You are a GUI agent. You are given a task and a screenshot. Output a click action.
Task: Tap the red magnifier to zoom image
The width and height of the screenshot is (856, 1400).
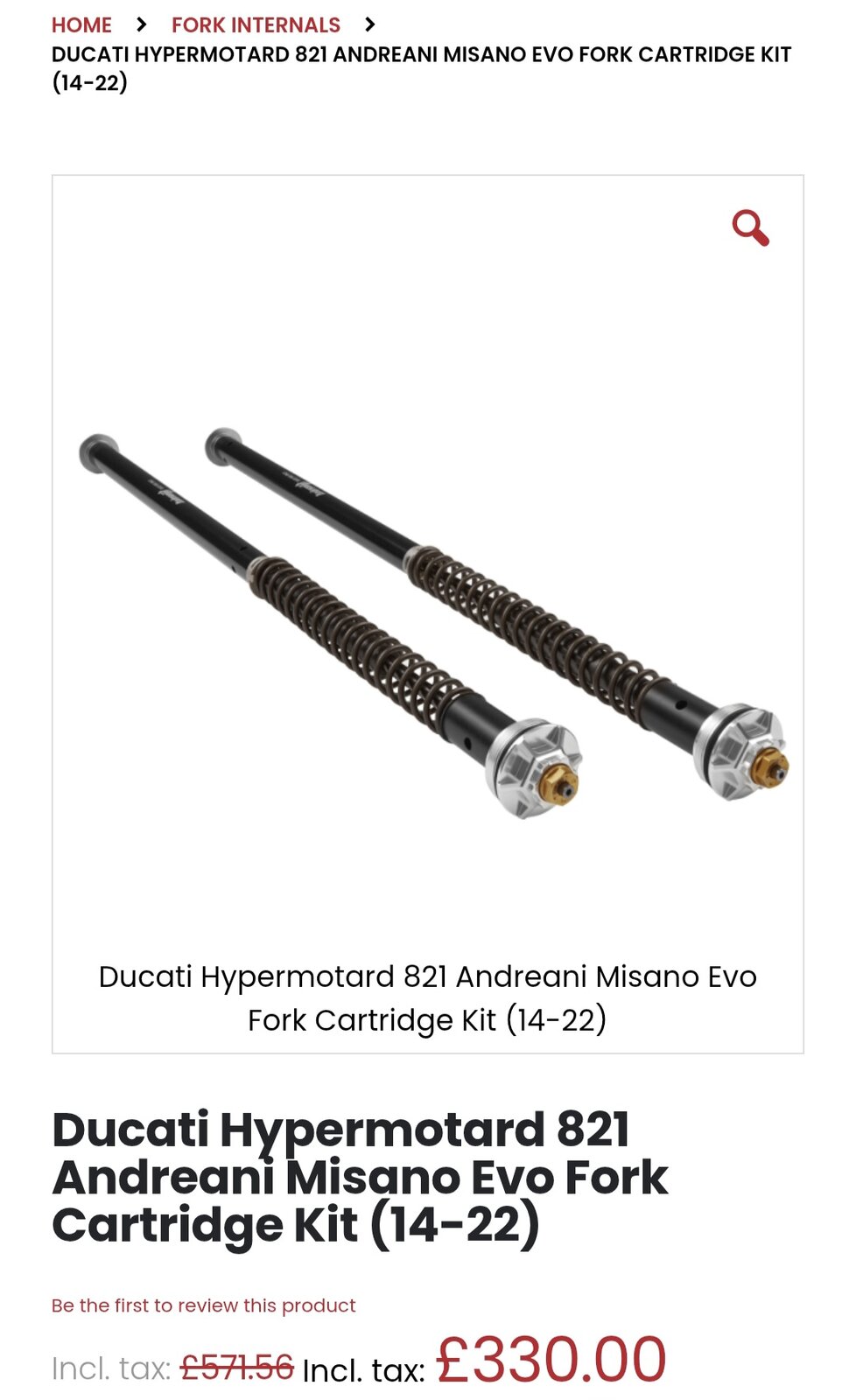tap(750, 227)
